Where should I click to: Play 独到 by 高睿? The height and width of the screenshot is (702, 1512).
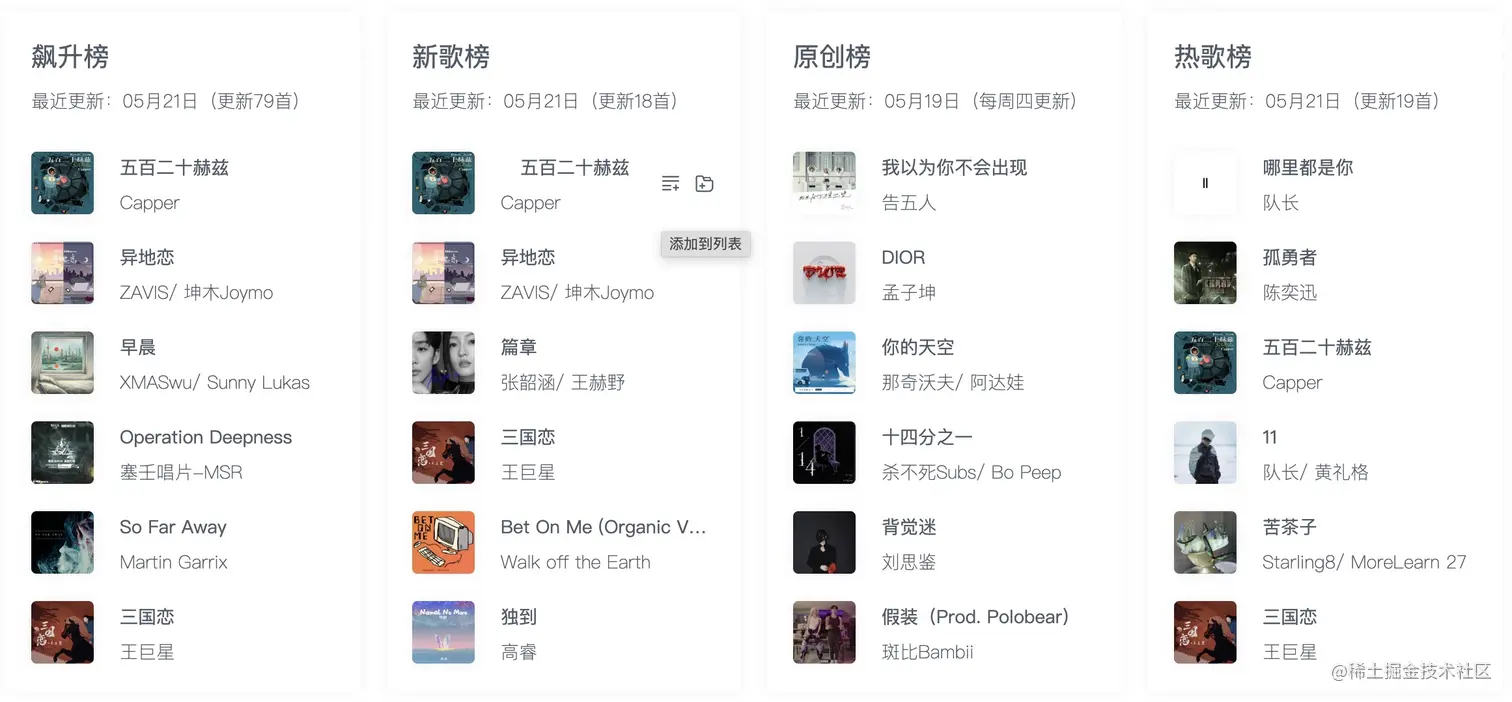pyautogui.click(x=443, y=633)
